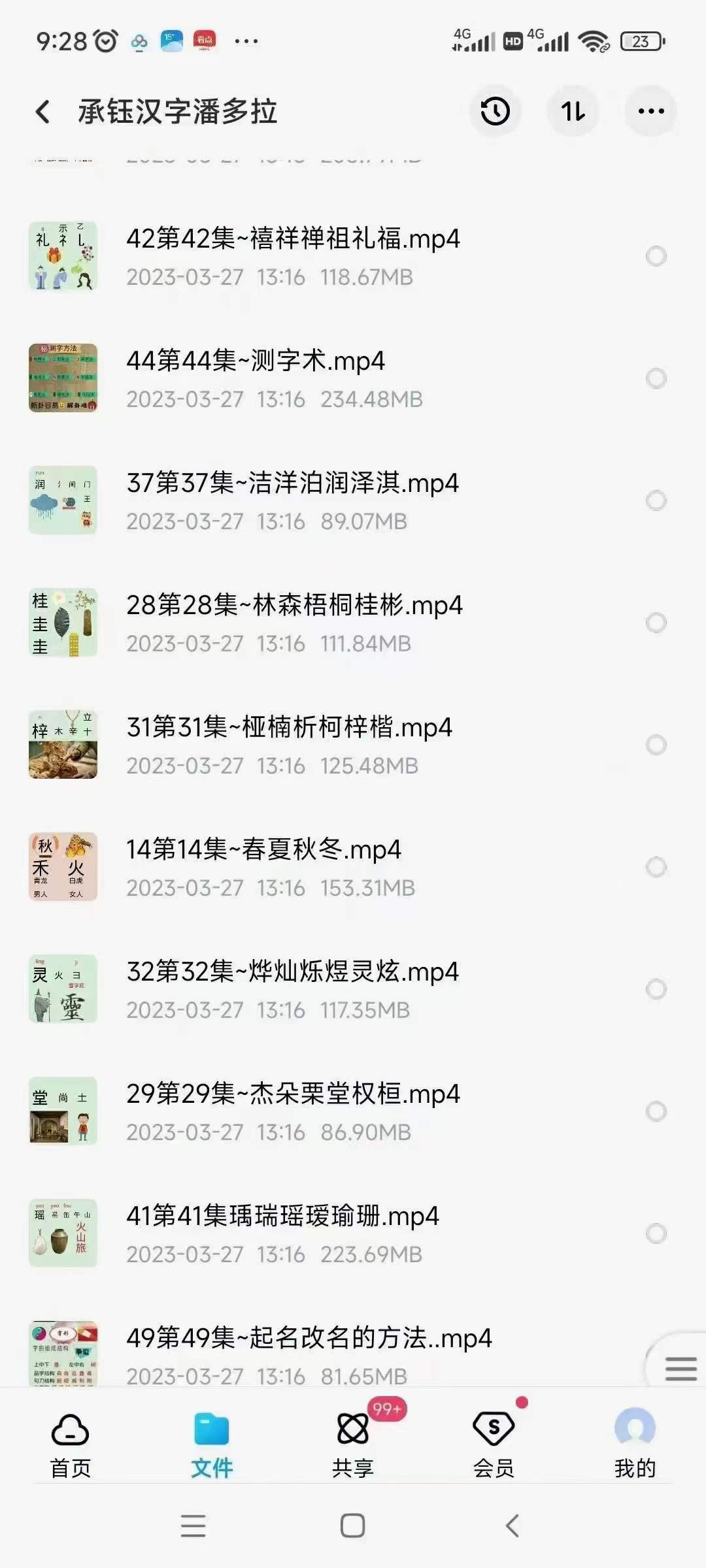Select checkbox for 第42集 禧祥禅祖礼福
This screenshot has height=1568, width=706.
pos(656,255)
